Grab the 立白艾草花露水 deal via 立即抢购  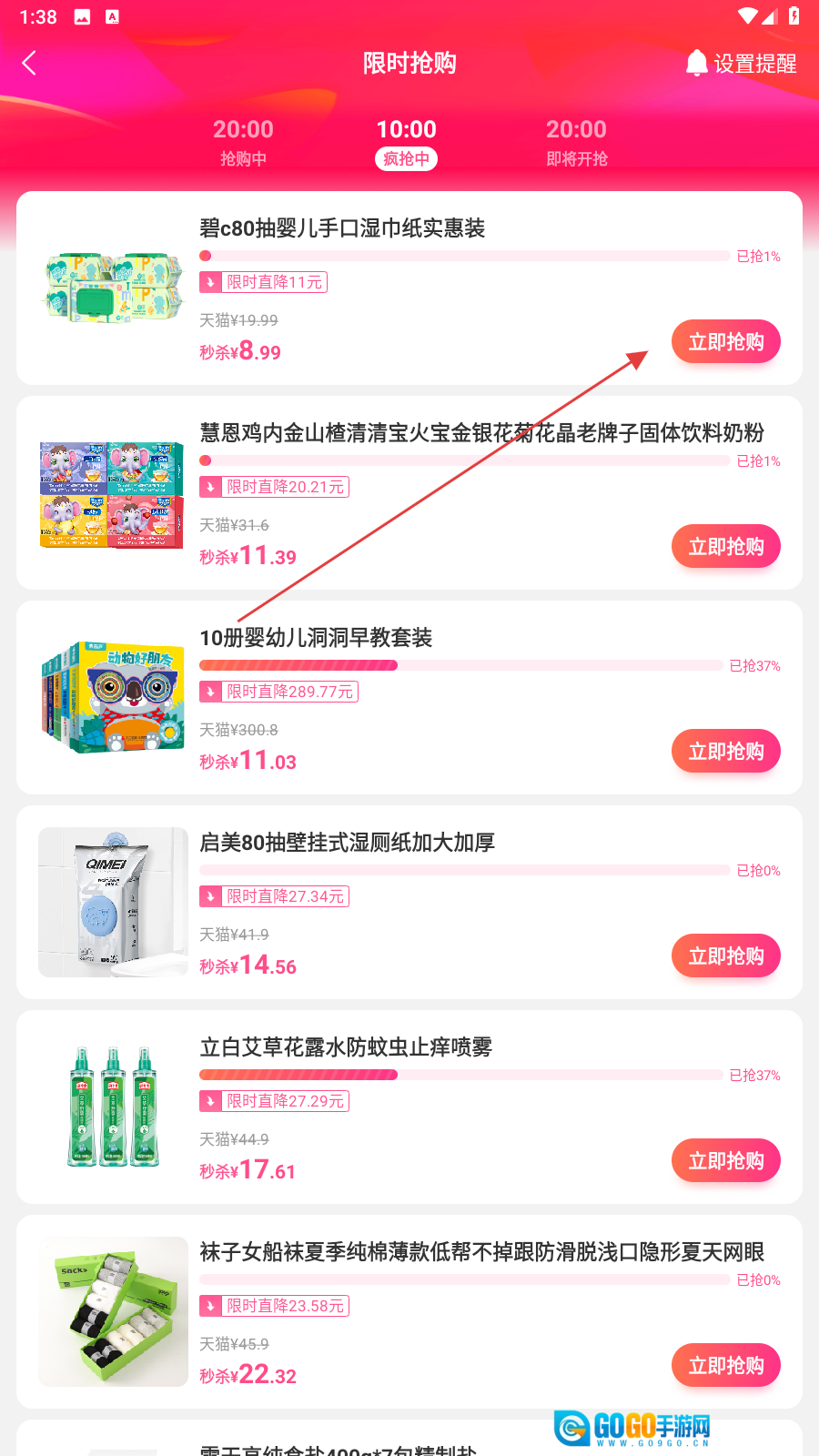pos(725,1161)
